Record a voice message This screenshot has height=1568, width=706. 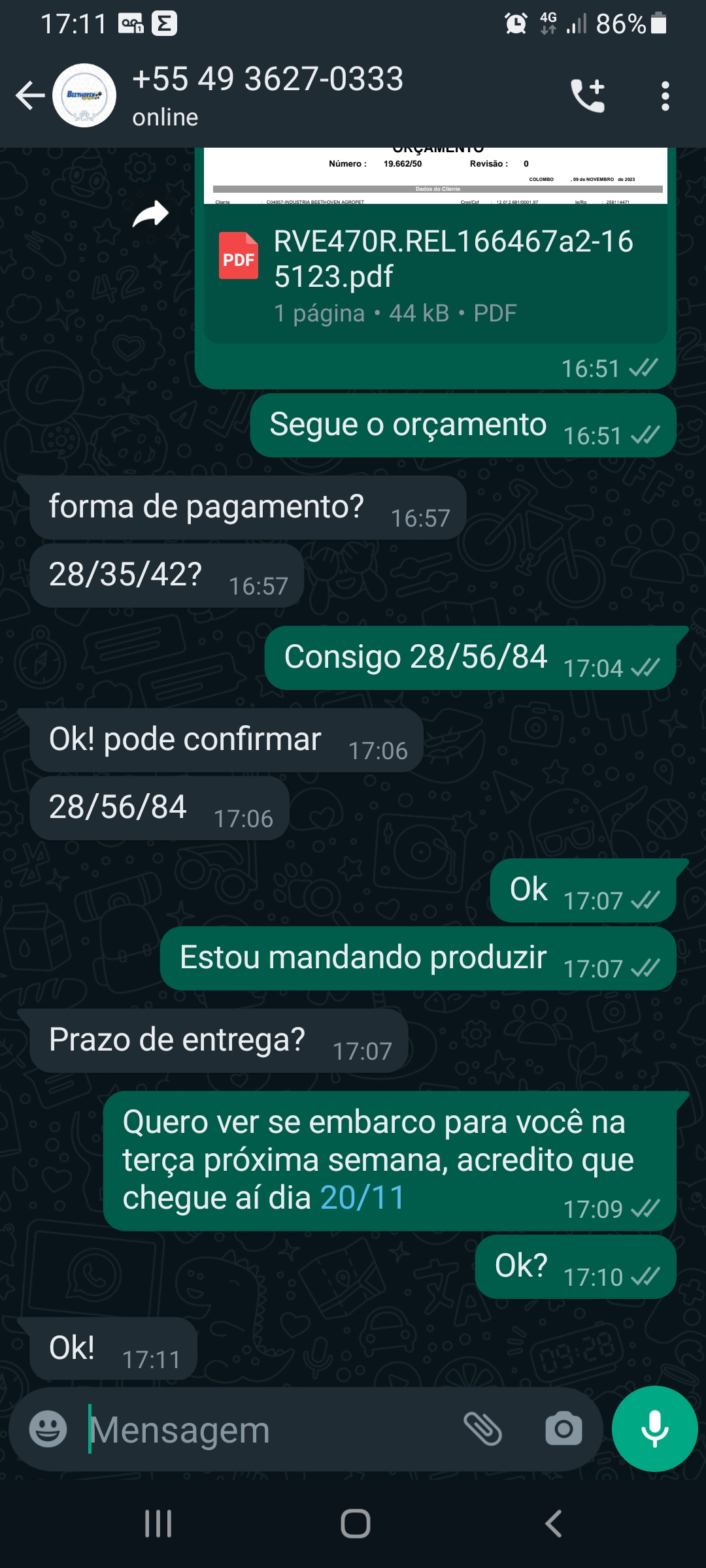654,1429
